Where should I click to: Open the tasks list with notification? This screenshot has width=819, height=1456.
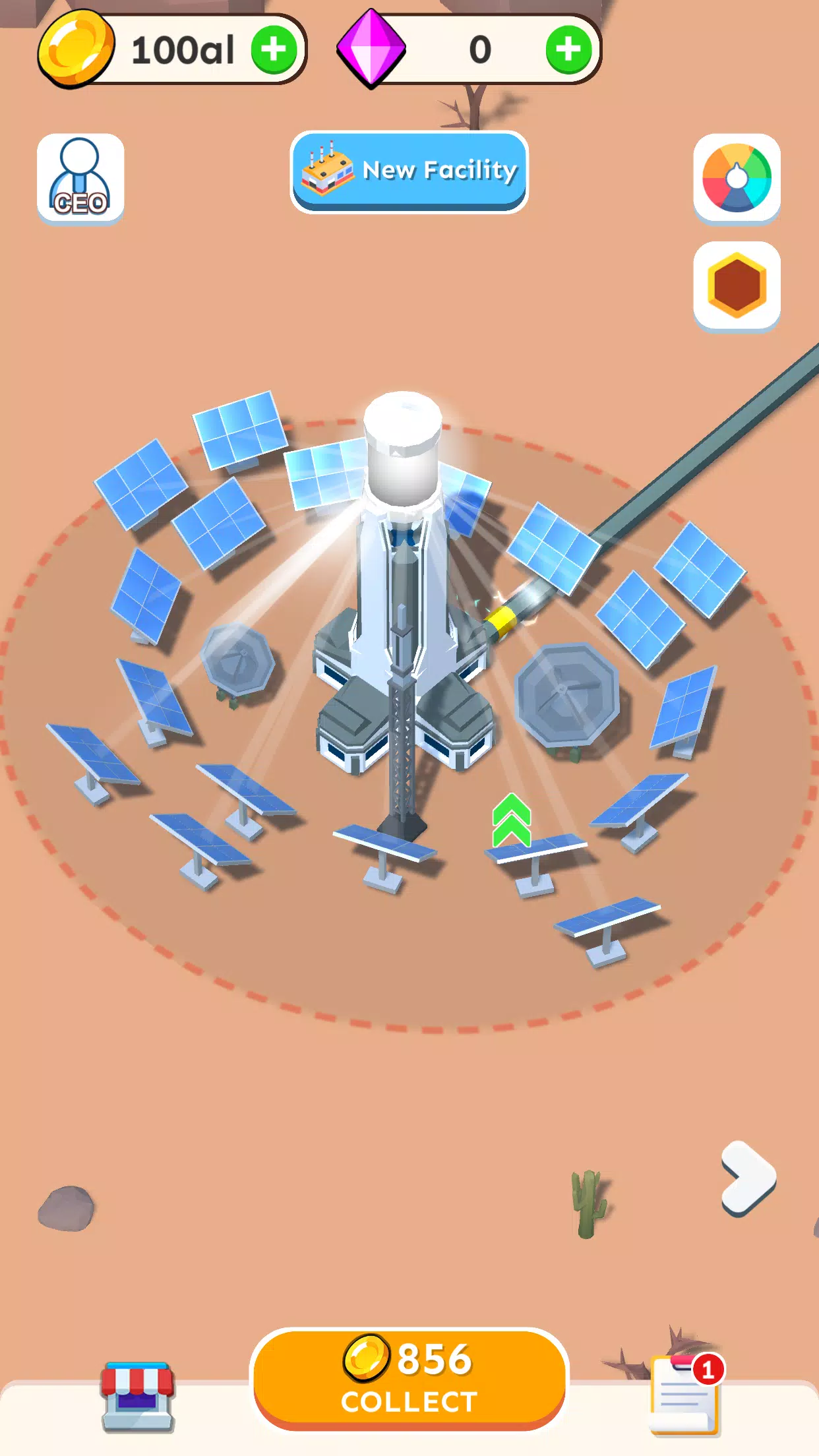pos(686,1393)
